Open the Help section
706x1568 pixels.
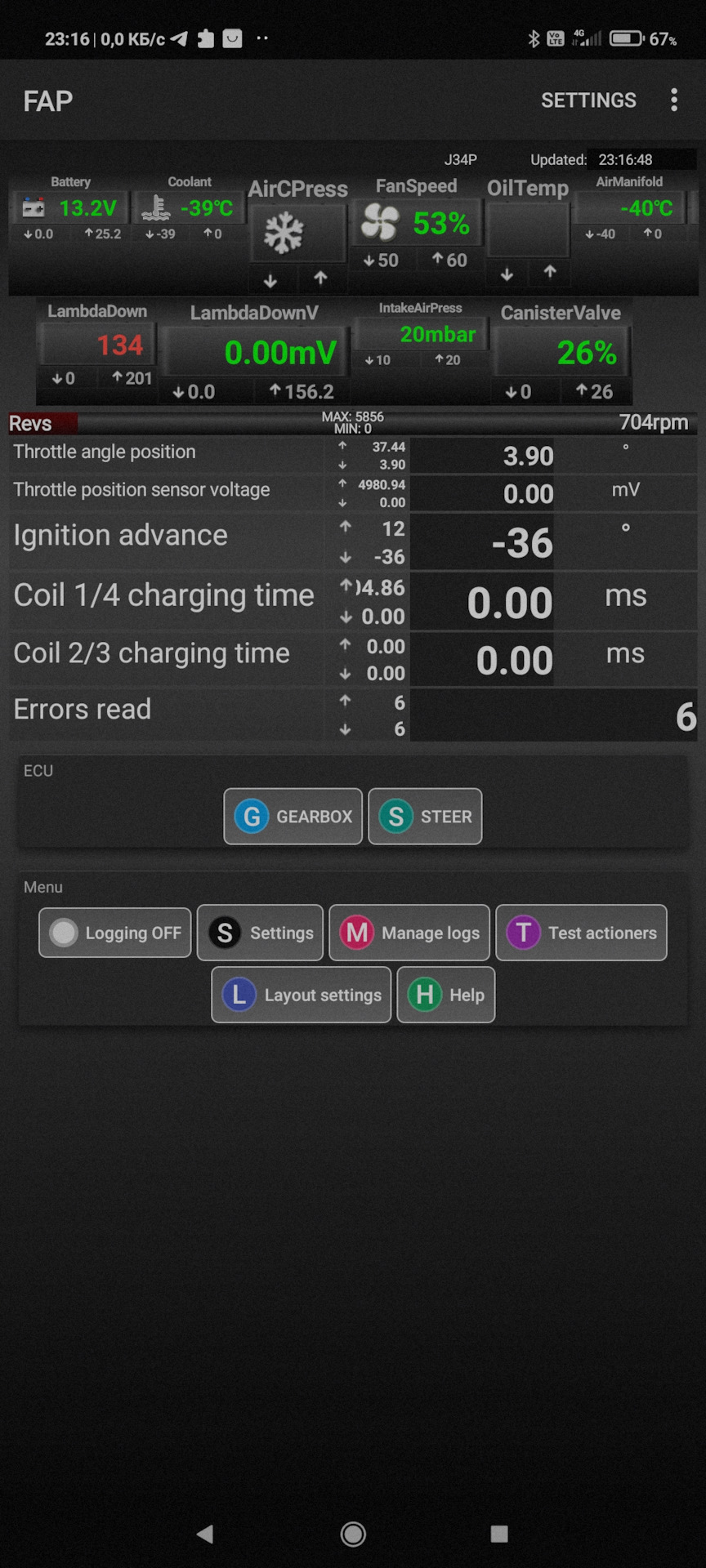click(445, 995)
